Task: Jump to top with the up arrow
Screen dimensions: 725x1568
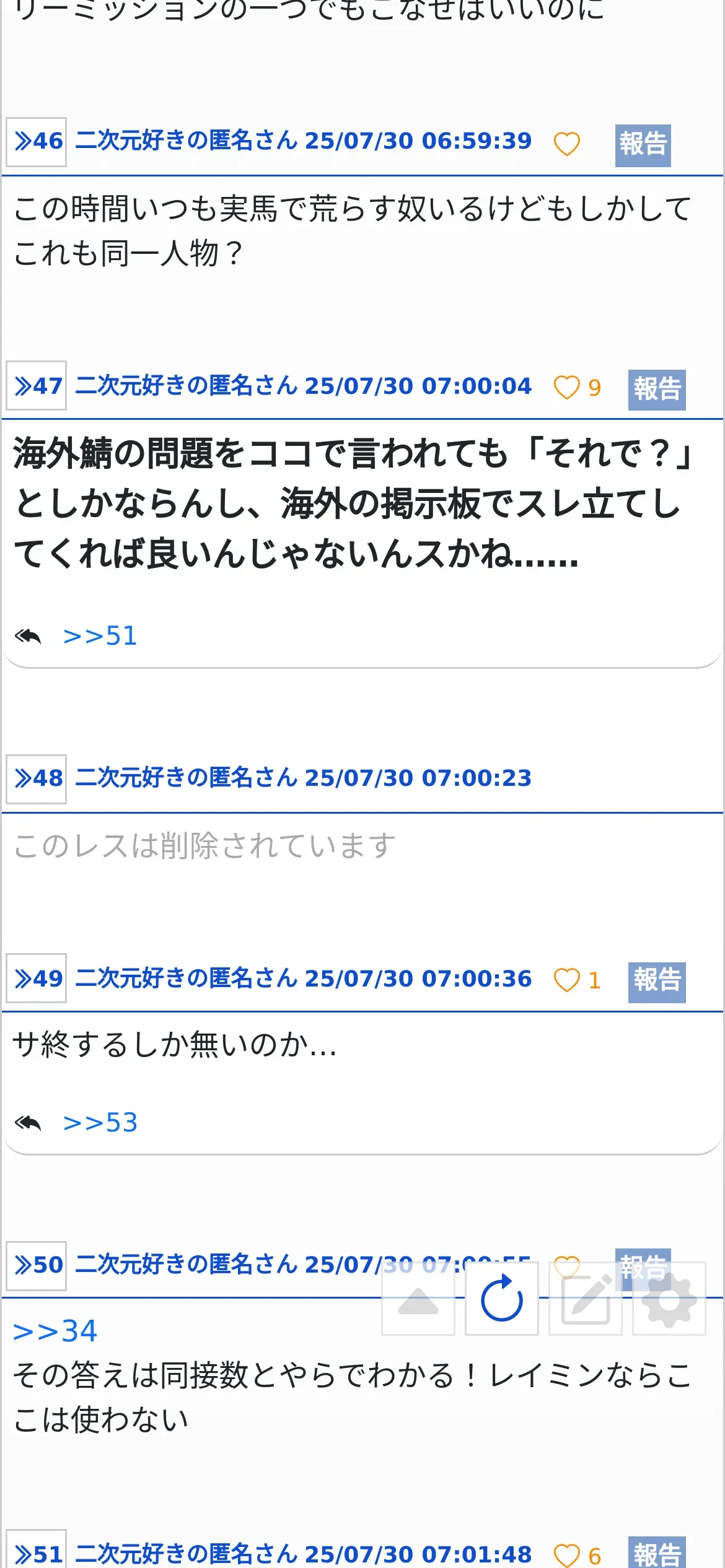Action: click(x=418, y=1299)
